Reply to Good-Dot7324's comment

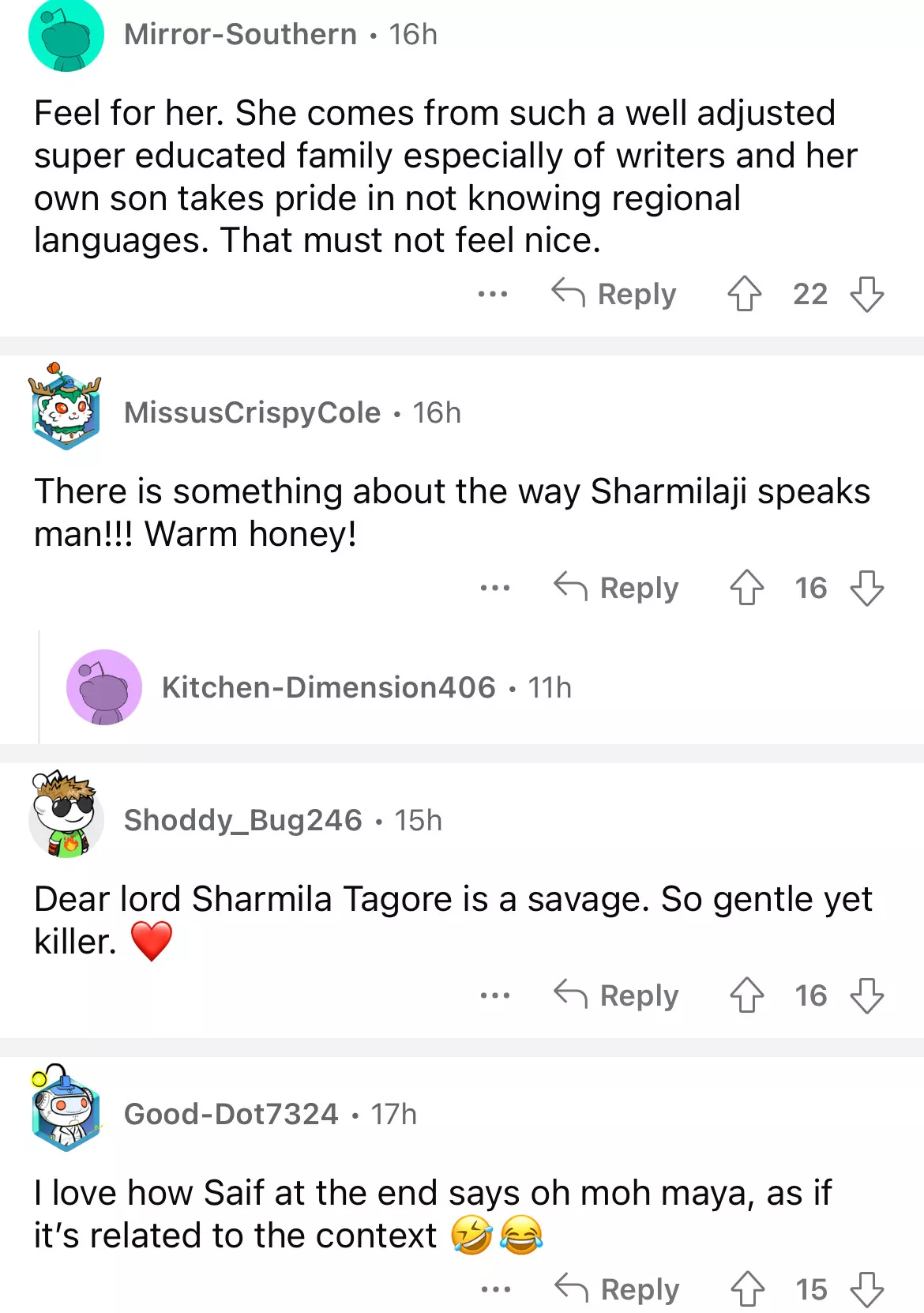[x=617, y=1289]
